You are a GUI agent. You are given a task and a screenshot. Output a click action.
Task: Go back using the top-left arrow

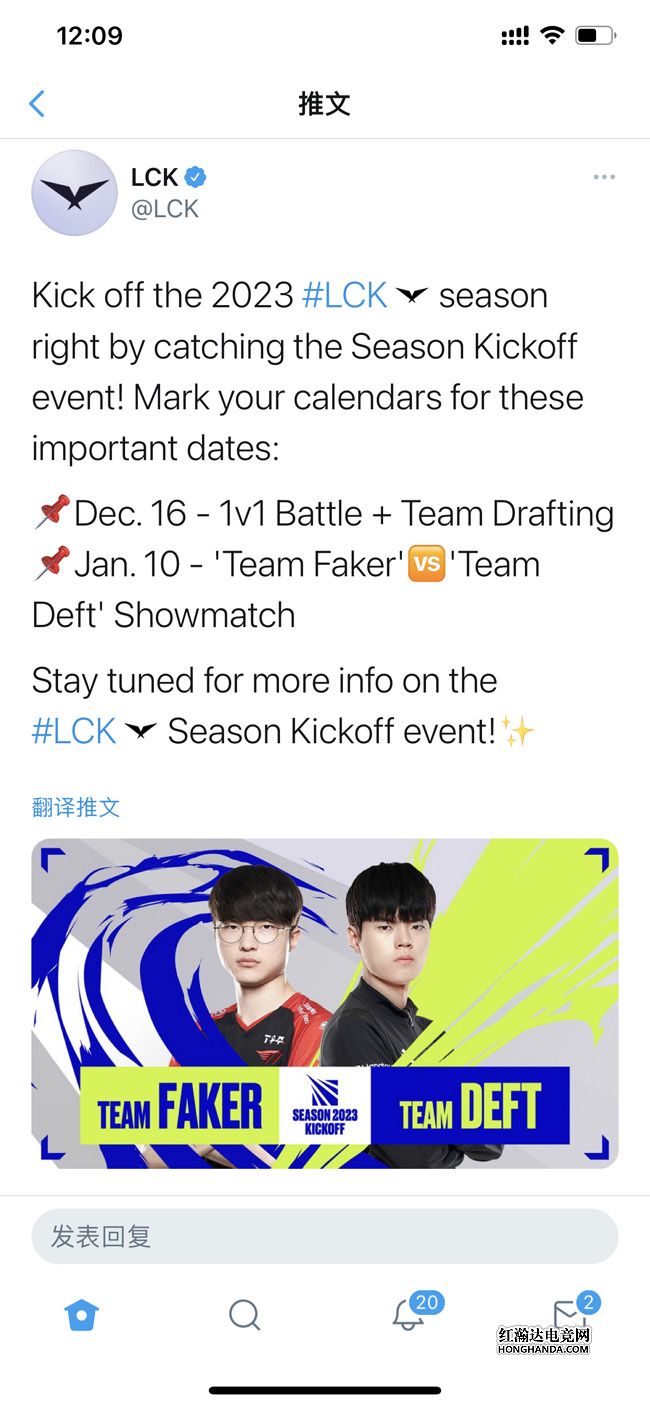[37, 103]
